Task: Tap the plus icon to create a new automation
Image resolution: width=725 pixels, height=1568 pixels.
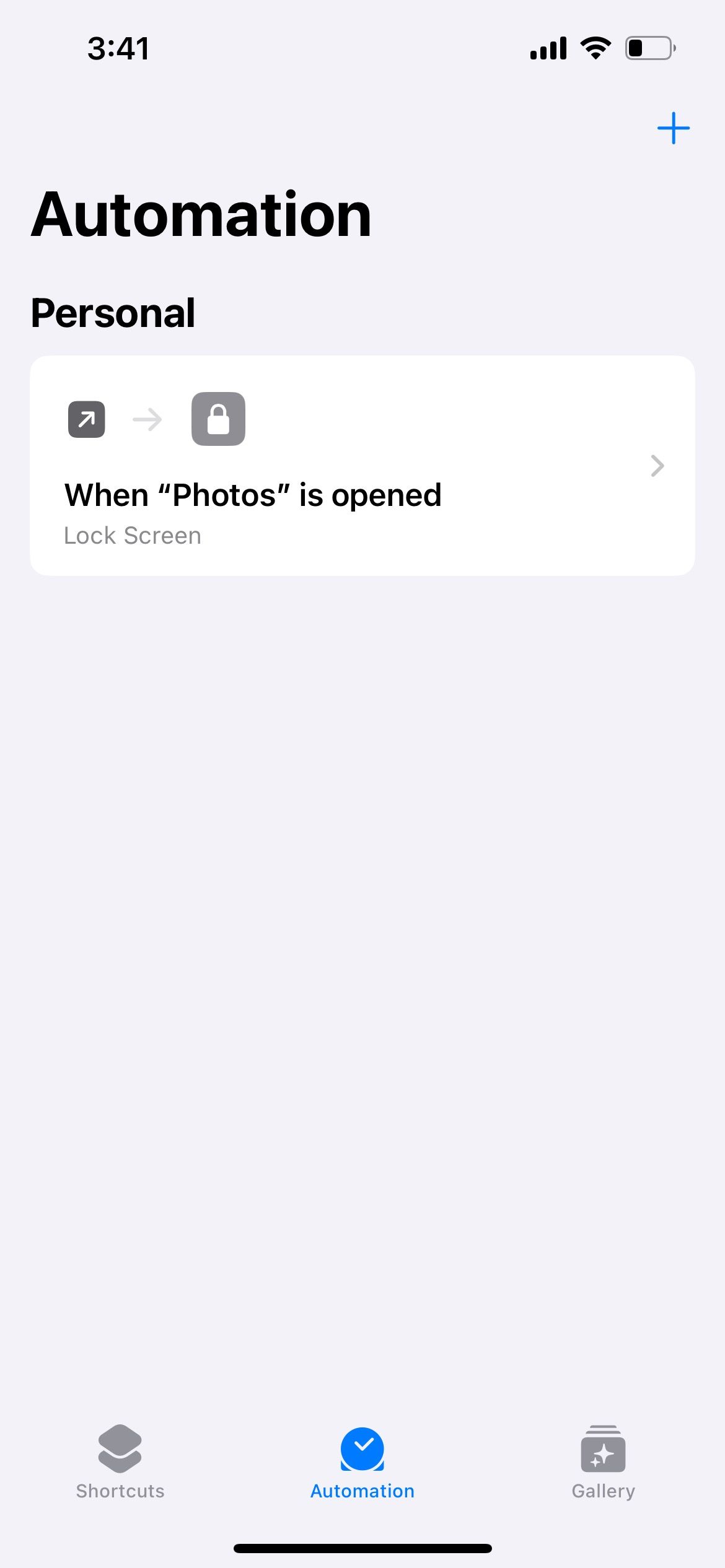Action: click(674, 128)
